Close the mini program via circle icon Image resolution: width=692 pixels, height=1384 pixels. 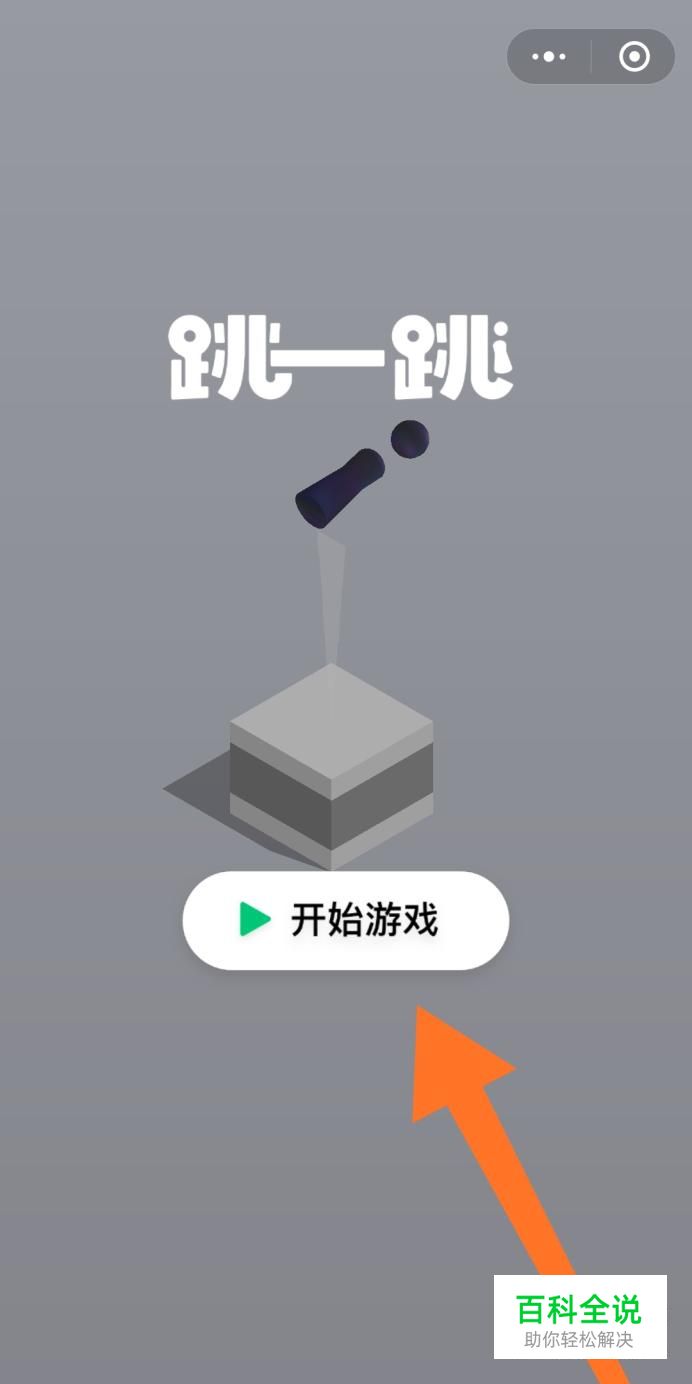(x=634, y=57)
